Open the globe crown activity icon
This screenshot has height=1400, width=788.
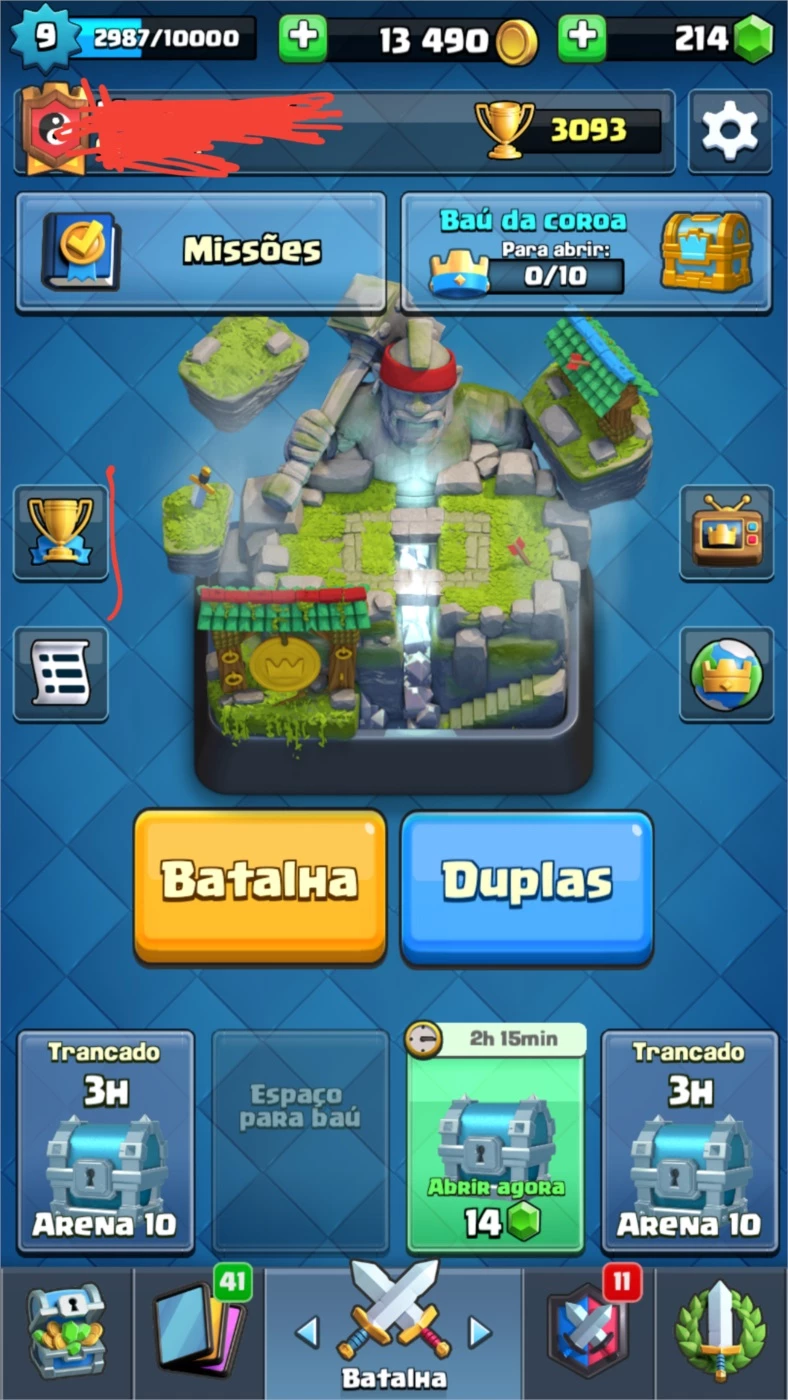pyautogui.click(x=726, y=673)
